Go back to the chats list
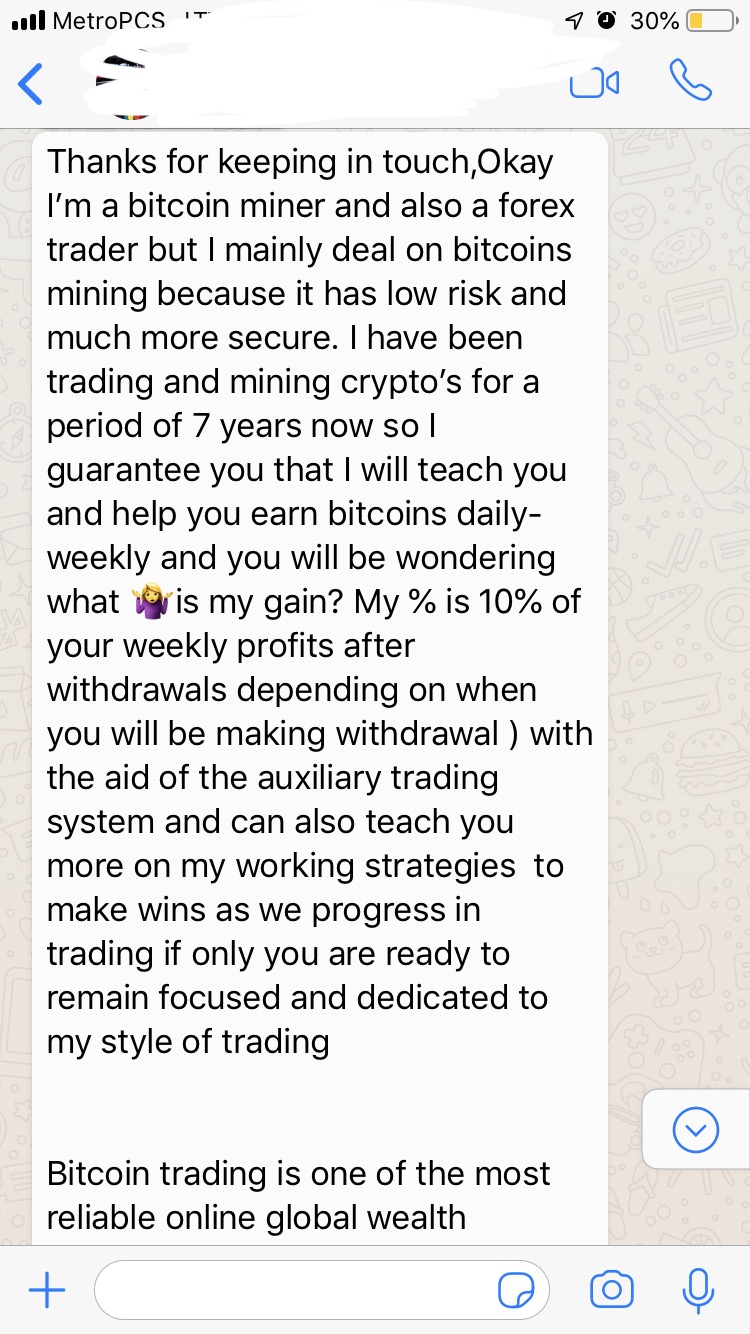Screen dimensions: 750x1334 31,84
